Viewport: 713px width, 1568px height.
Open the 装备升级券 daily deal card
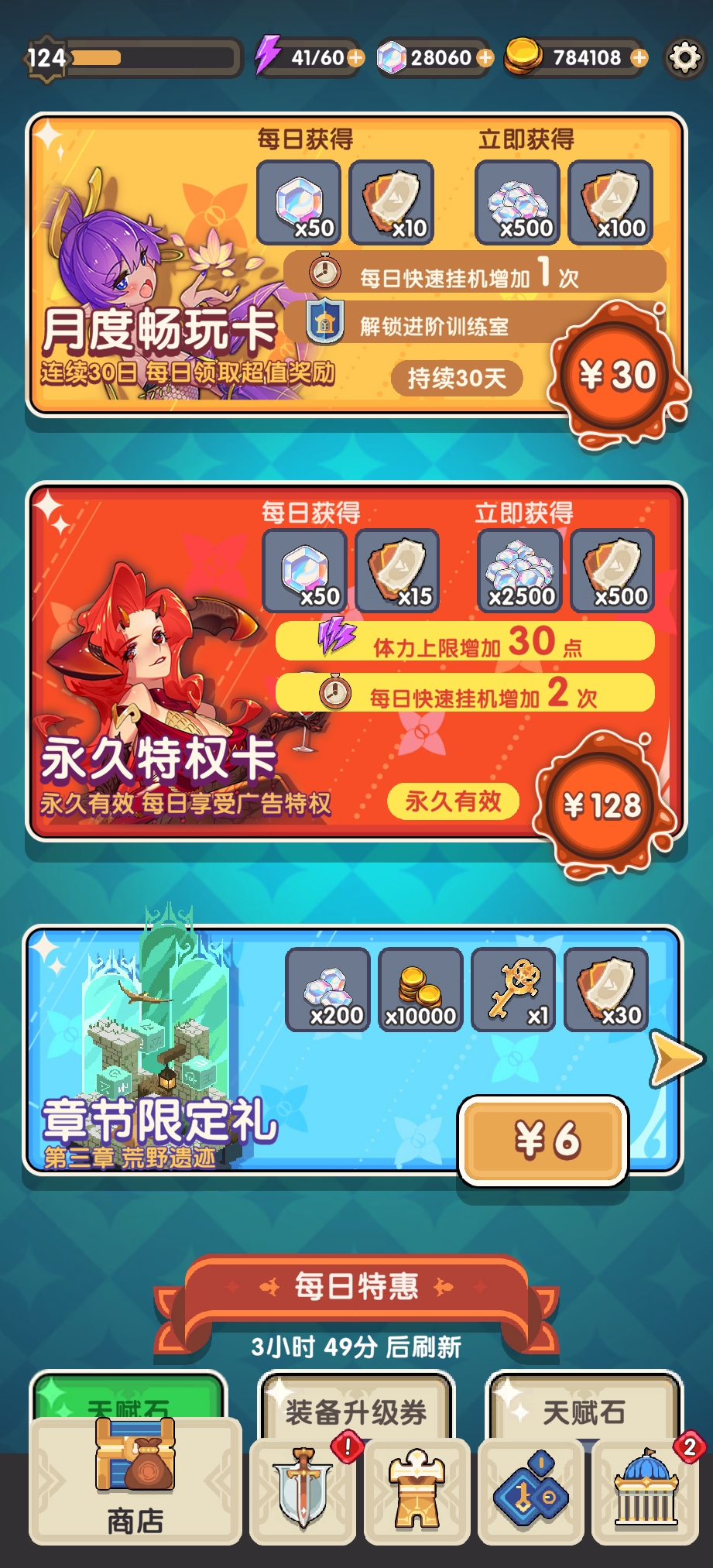[x=356, y=1409]
